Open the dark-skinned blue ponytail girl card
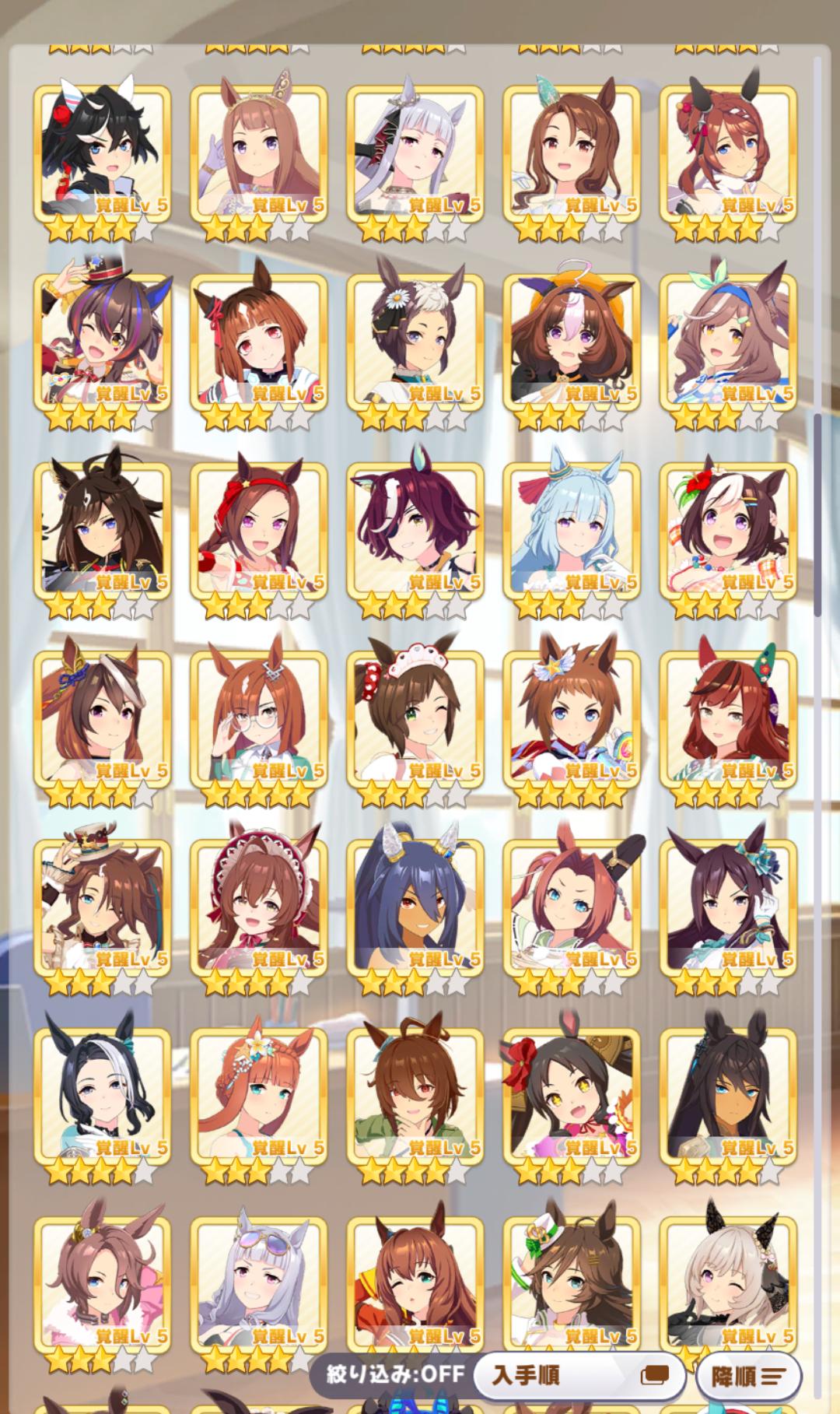840x1414 pixels. [x=415, y=906]
